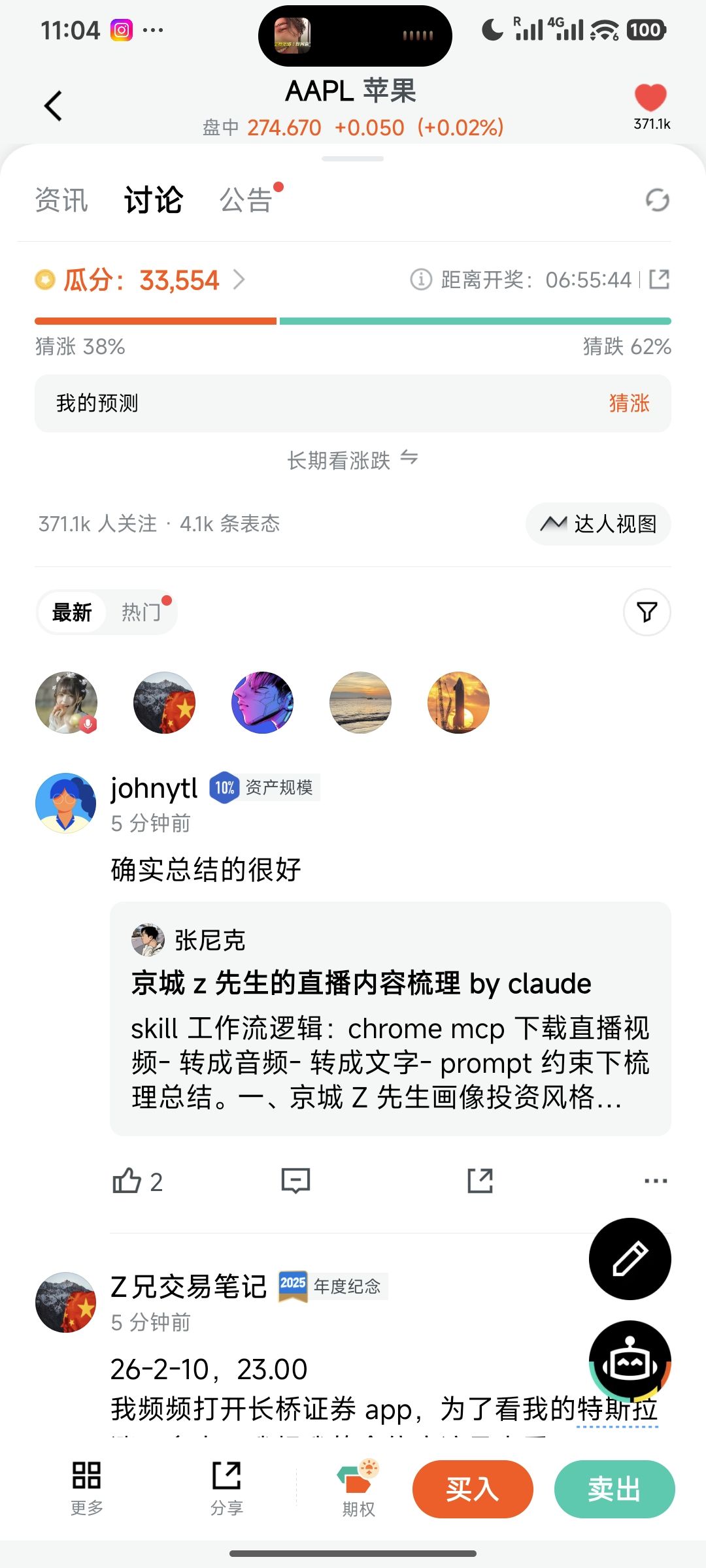Share johnytl's post

(480, 1181)
